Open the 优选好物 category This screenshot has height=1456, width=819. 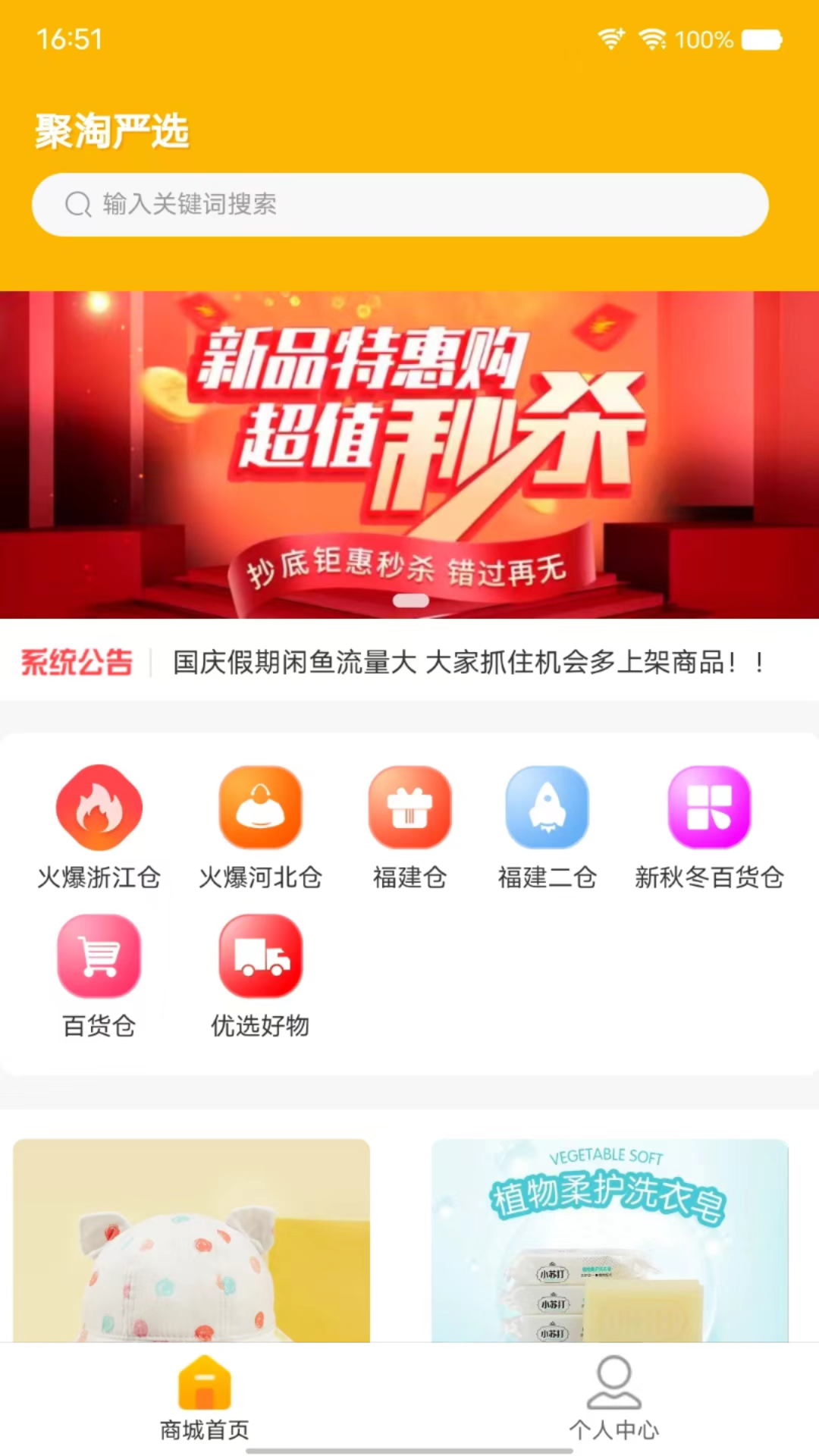(260, 974)
